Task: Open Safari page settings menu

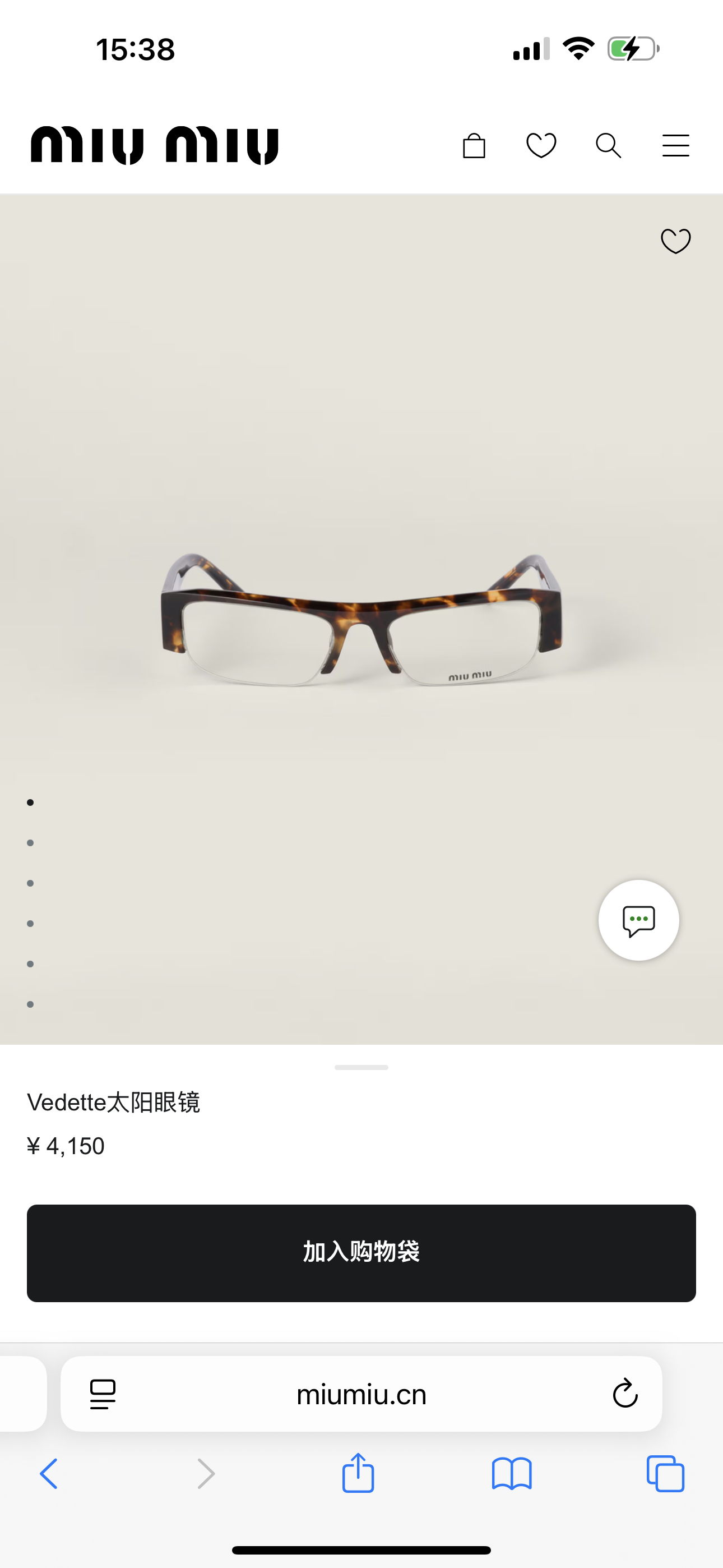Action: point(103,1394)
